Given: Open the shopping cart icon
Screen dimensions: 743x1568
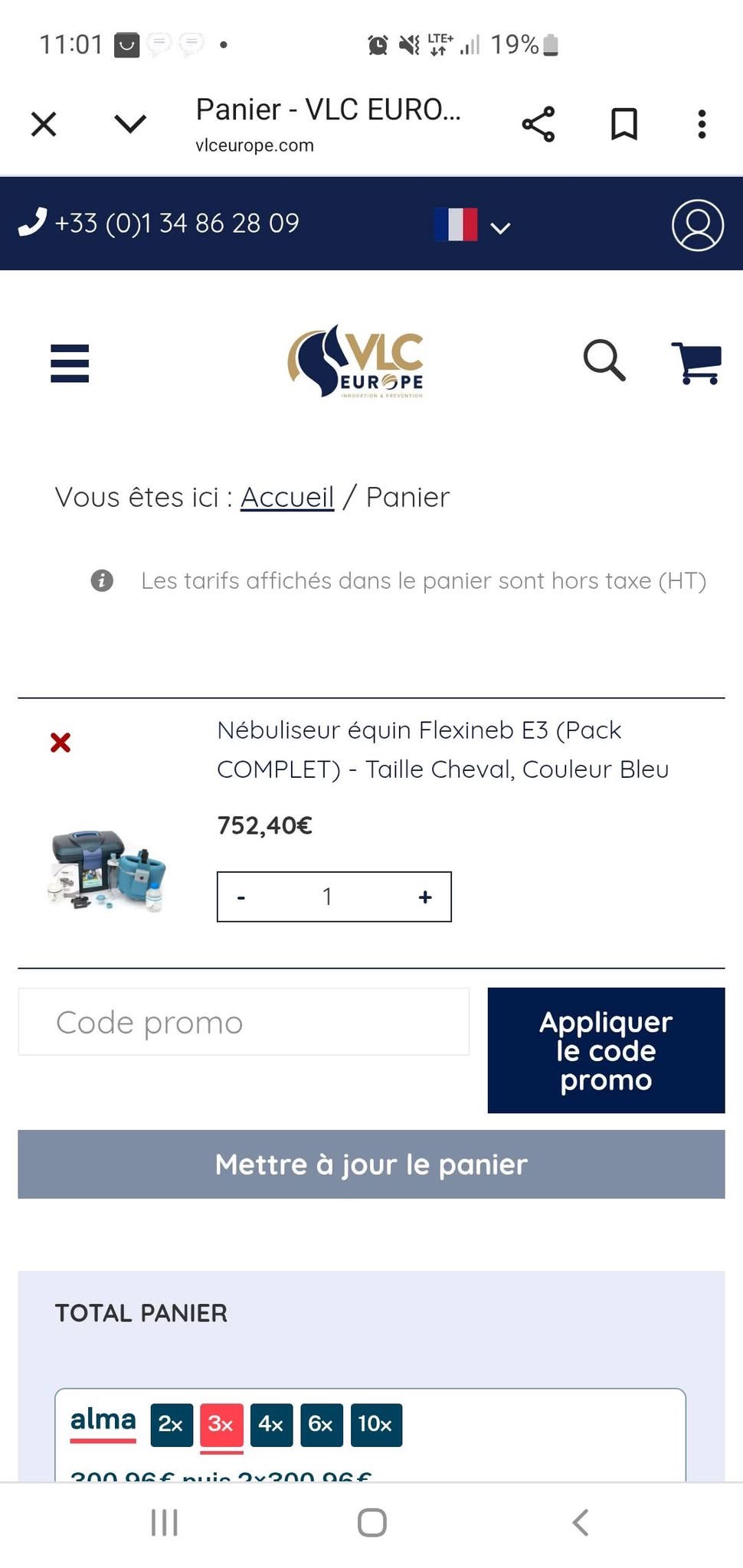Looking at the screenshot, I should 696,362.
